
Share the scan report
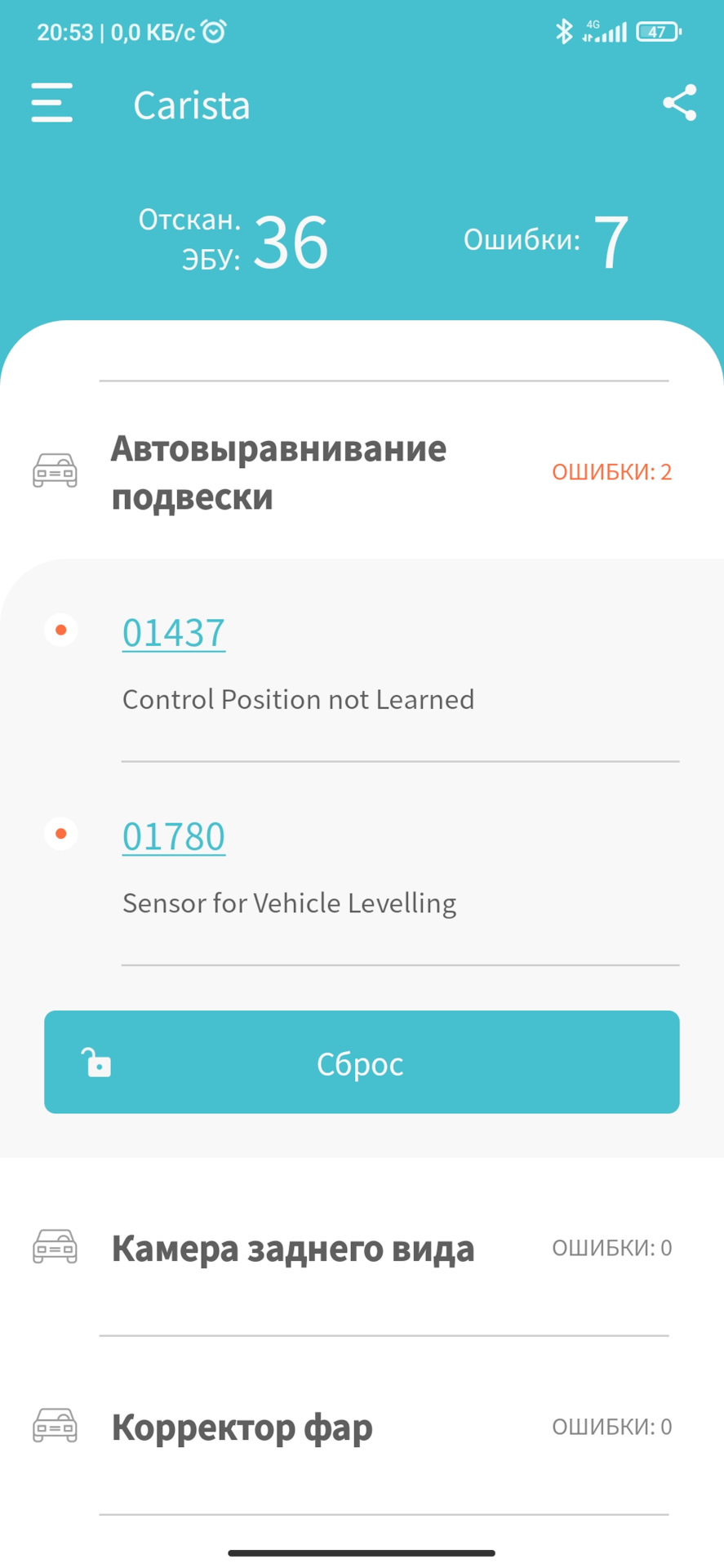tap(679, 103)
